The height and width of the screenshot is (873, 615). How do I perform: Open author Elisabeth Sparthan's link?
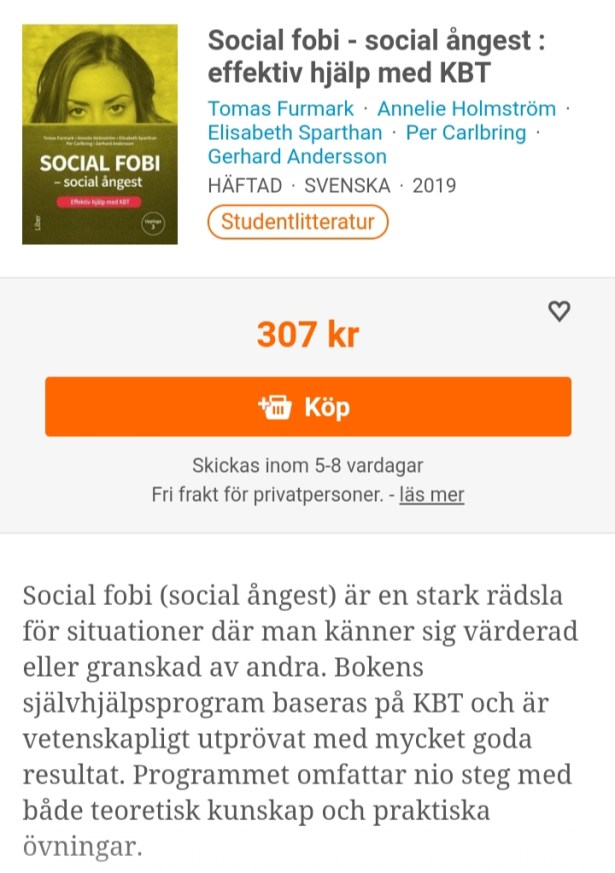click(x=294, y=133)
